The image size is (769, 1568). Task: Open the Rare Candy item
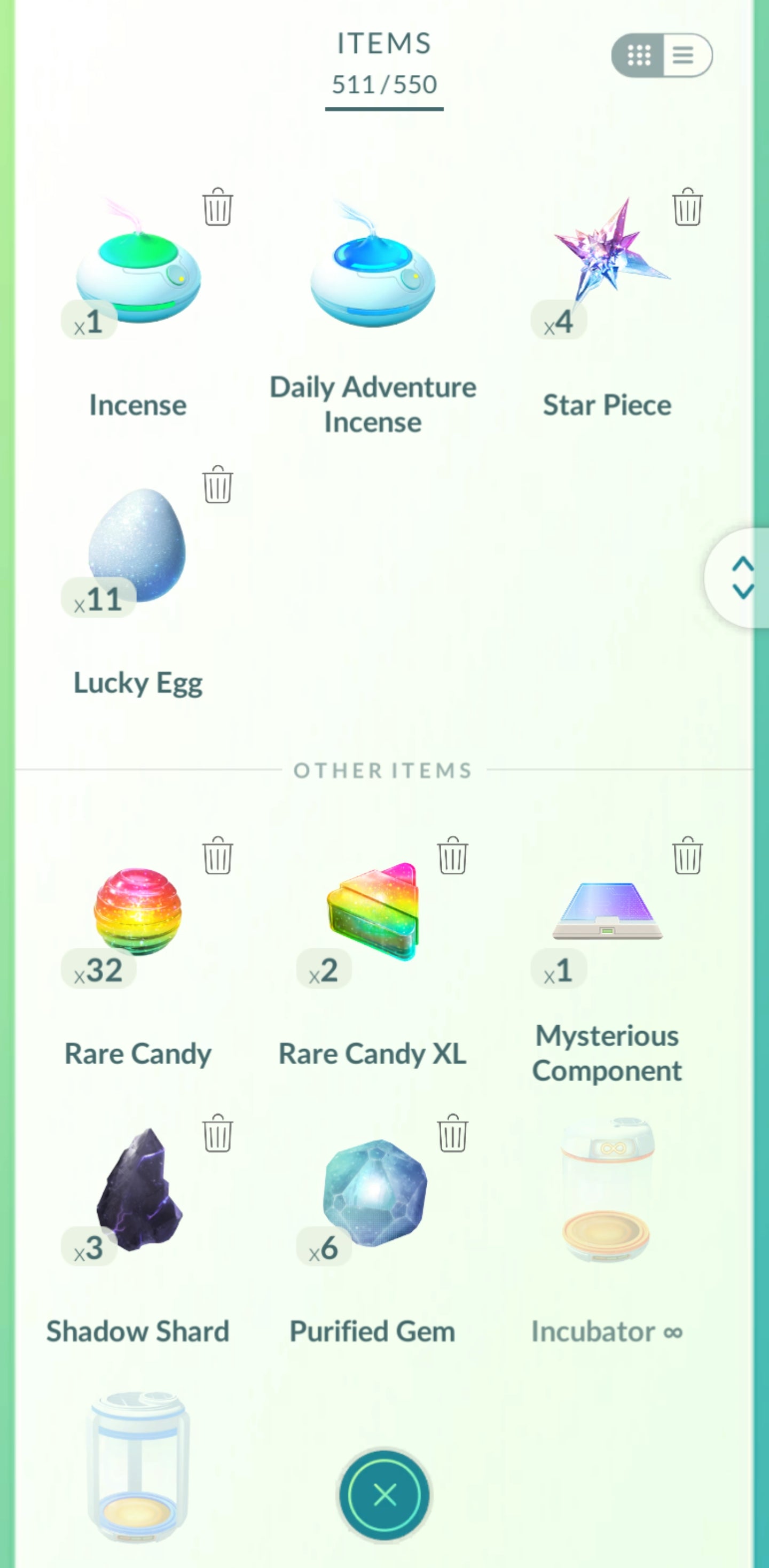(x=137, y=911)
